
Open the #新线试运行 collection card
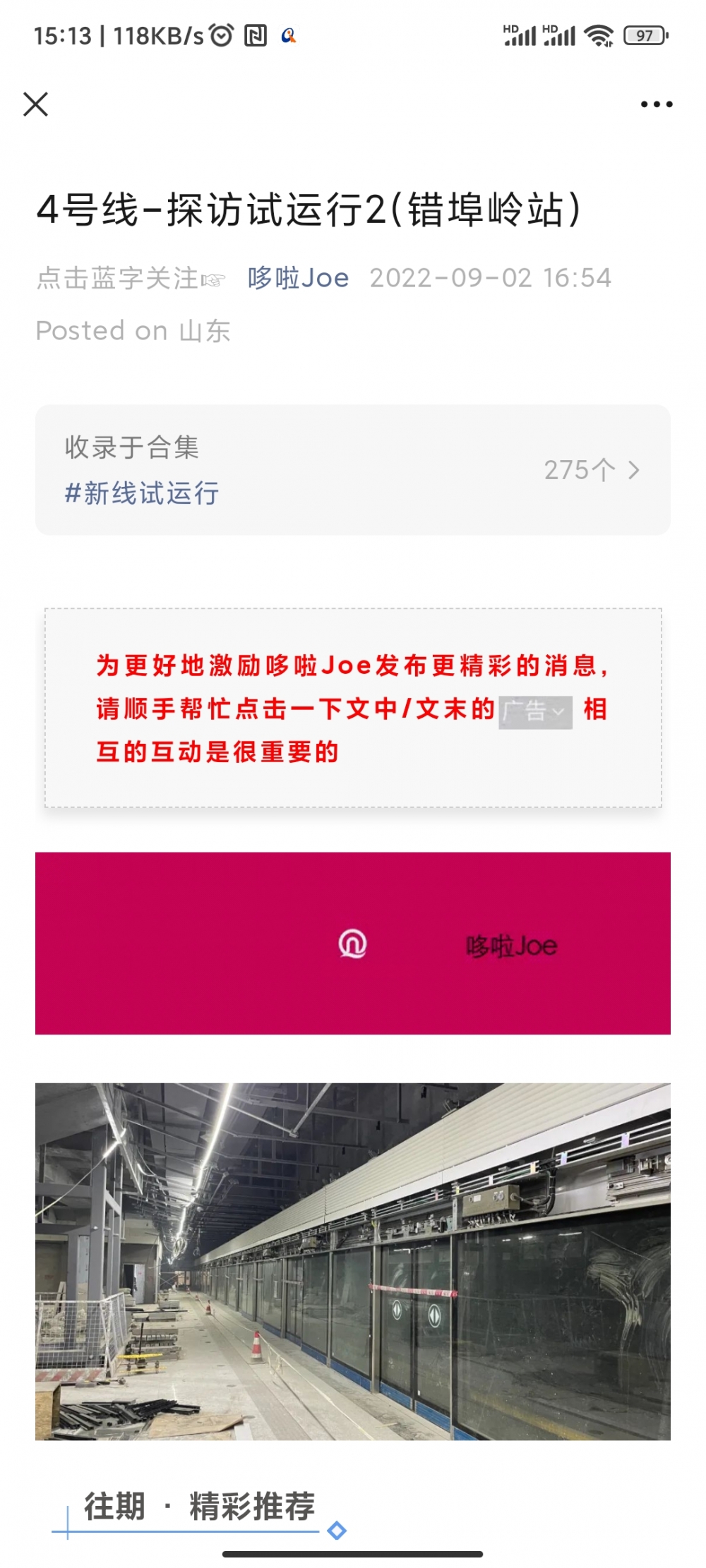353,470
